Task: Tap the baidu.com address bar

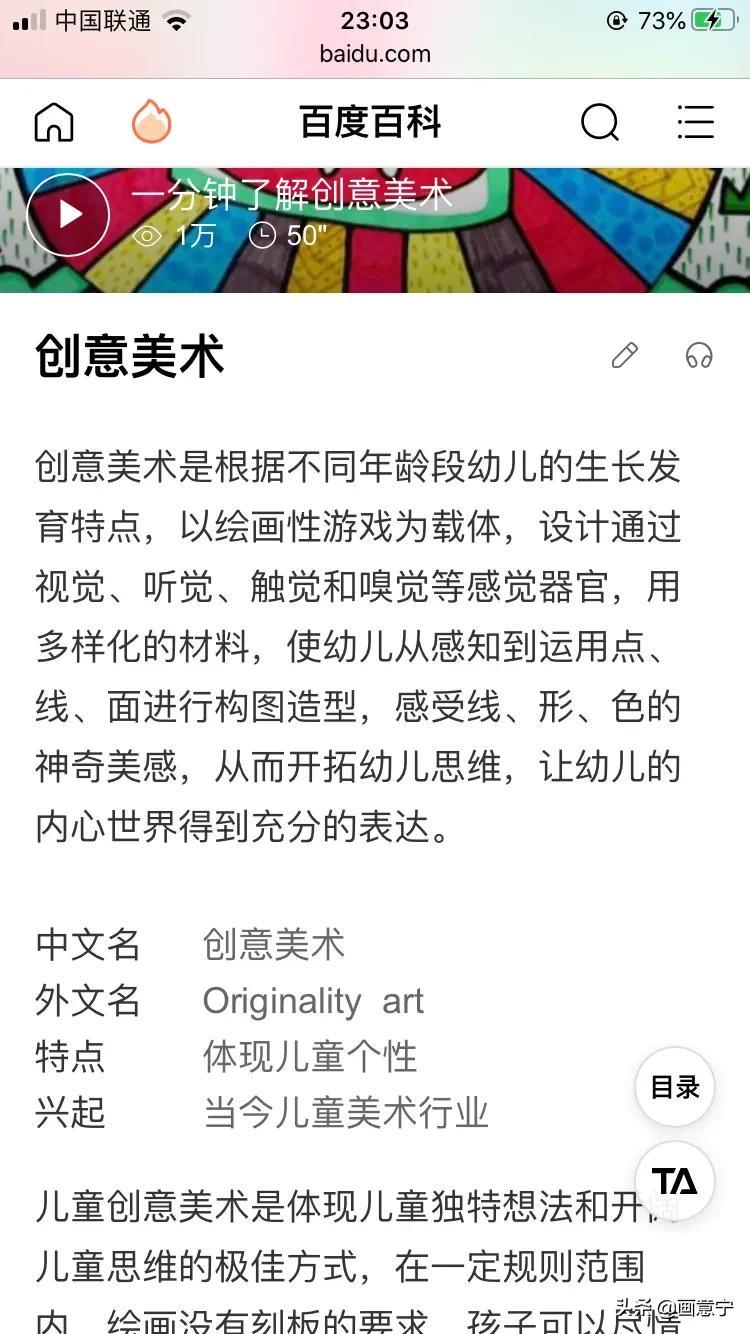Action: [375, 54]
